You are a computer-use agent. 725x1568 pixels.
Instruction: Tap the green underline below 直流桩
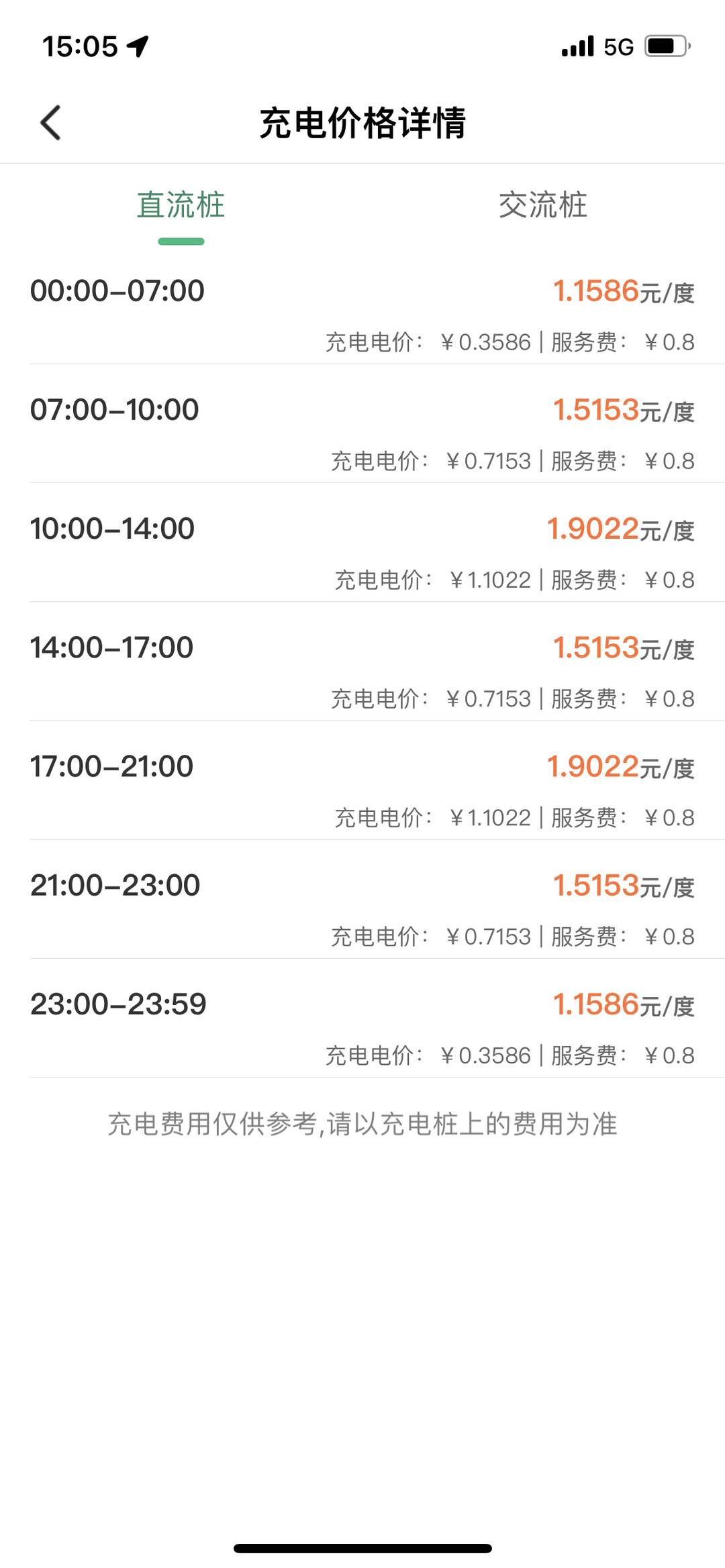tap(182, 242)
